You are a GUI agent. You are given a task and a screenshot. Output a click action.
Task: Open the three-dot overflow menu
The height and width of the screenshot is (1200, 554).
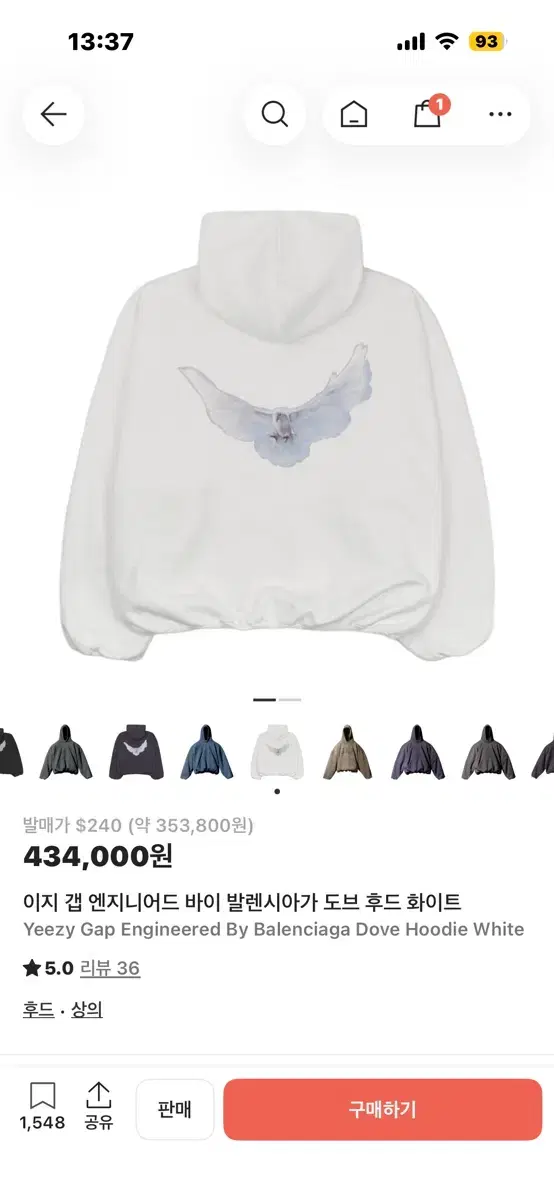[501, 114]
